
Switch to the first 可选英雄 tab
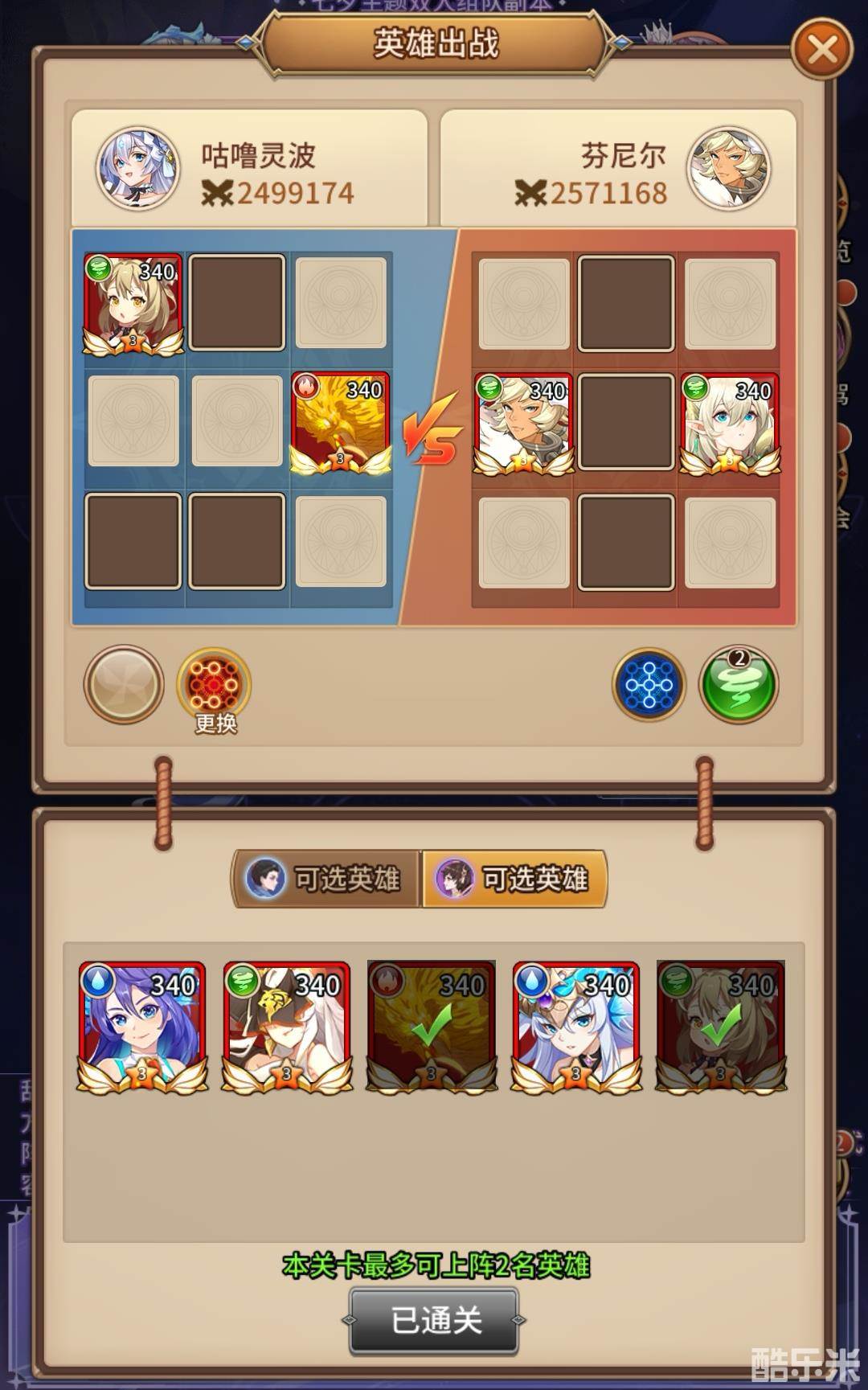click(x=326, y=879)
